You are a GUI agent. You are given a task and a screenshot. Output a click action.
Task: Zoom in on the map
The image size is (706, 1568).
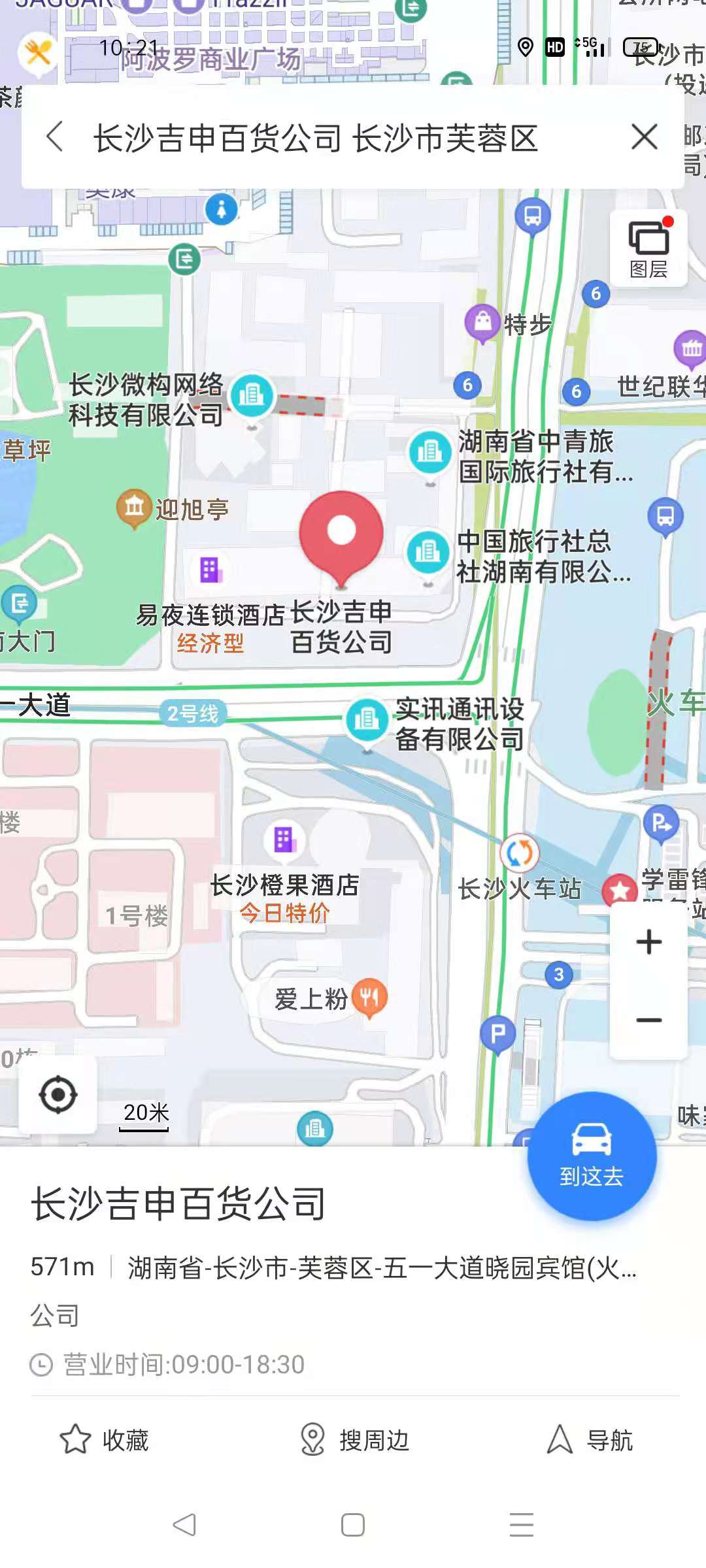pos(648,941)
